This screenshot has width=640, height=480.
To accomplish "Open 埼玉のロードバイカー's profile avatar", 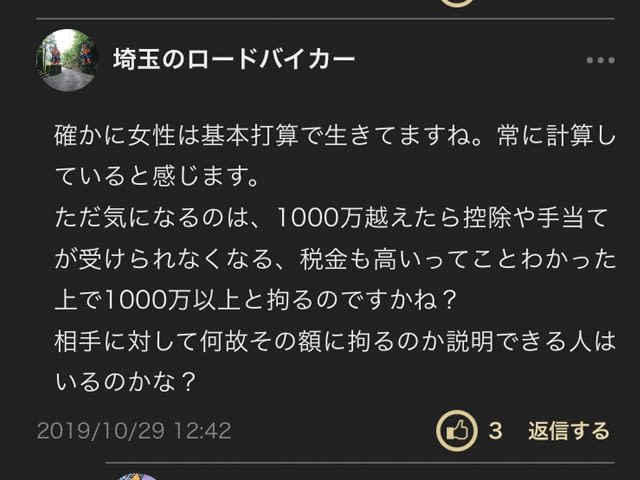I will (x=67, y=60).
